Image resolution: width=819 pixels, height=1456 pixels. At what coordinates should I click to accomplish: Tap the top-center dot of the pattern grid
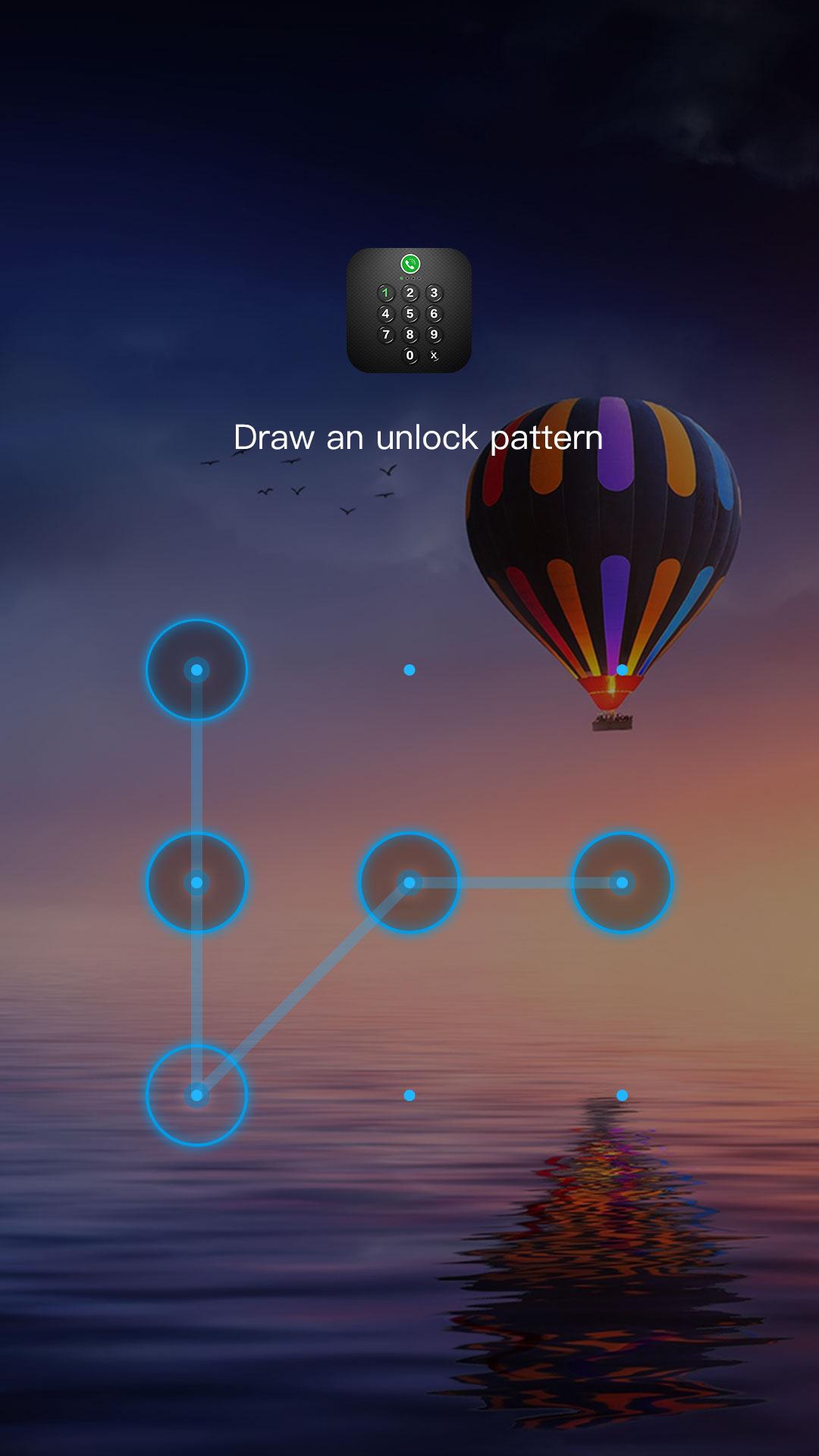click(409, 670)
